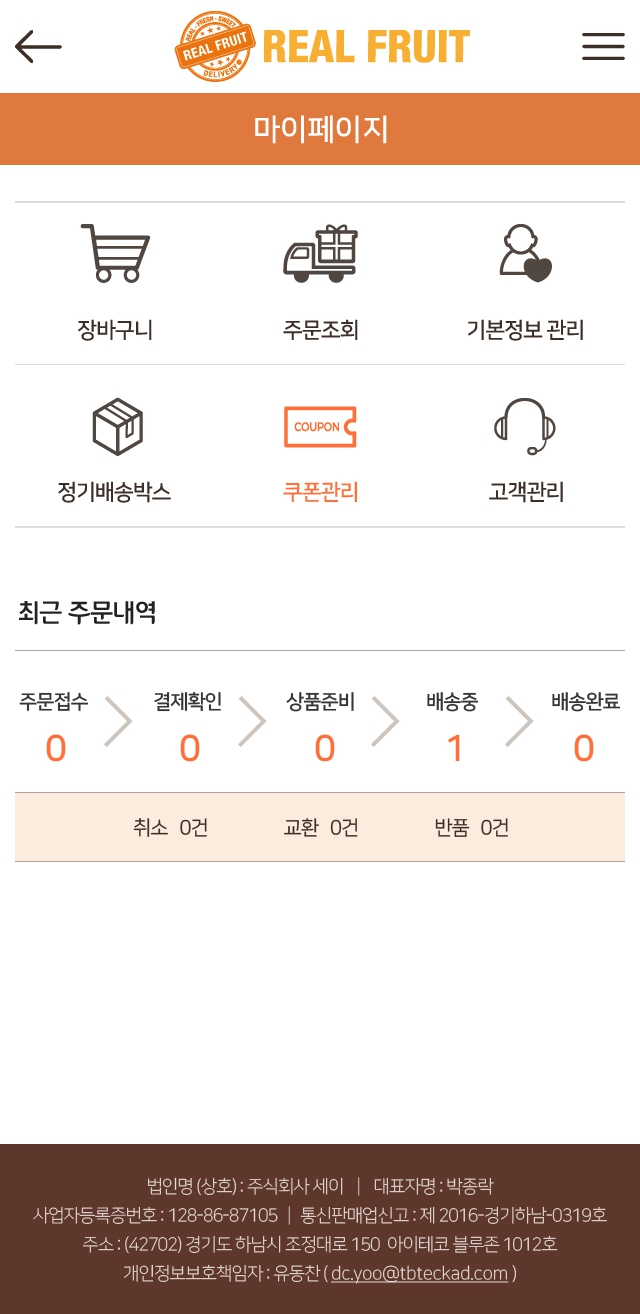Open 주문조회 order lookup
This screenshot has width=640, height=1314.
click(320, 283)
